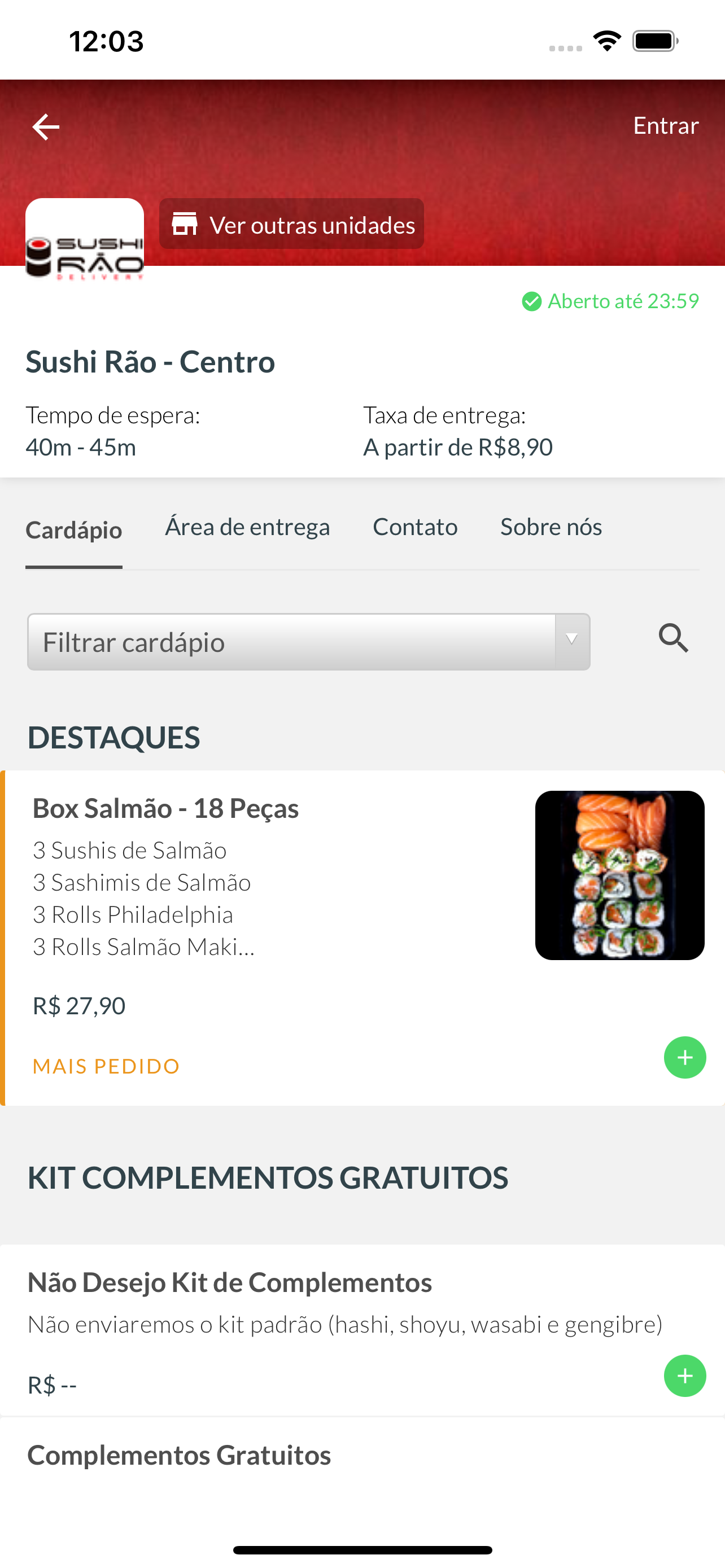Screen dimensions: 725x1568
Task: Go back using the arrow icon
Action: point(46,126)
